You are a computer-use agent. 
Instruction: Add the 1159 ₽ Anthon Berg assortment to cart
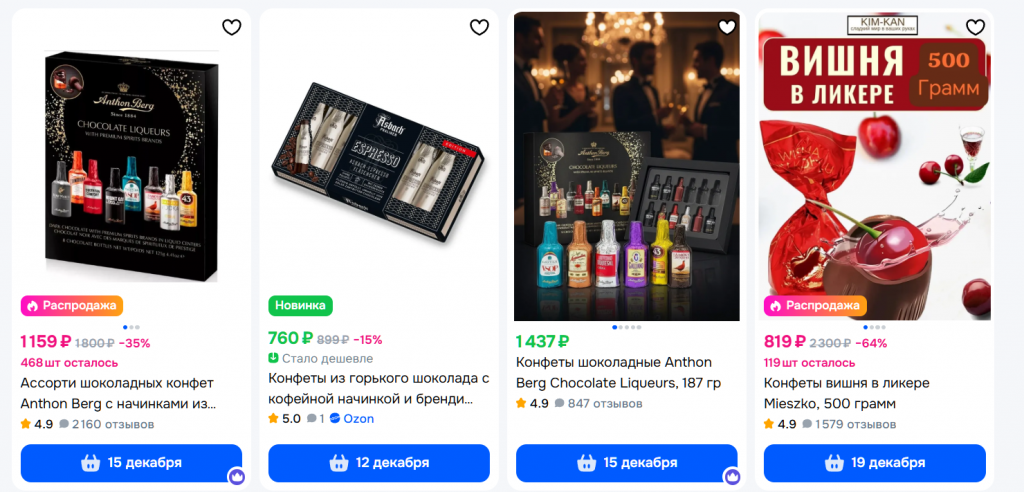(x=131, y=463)
